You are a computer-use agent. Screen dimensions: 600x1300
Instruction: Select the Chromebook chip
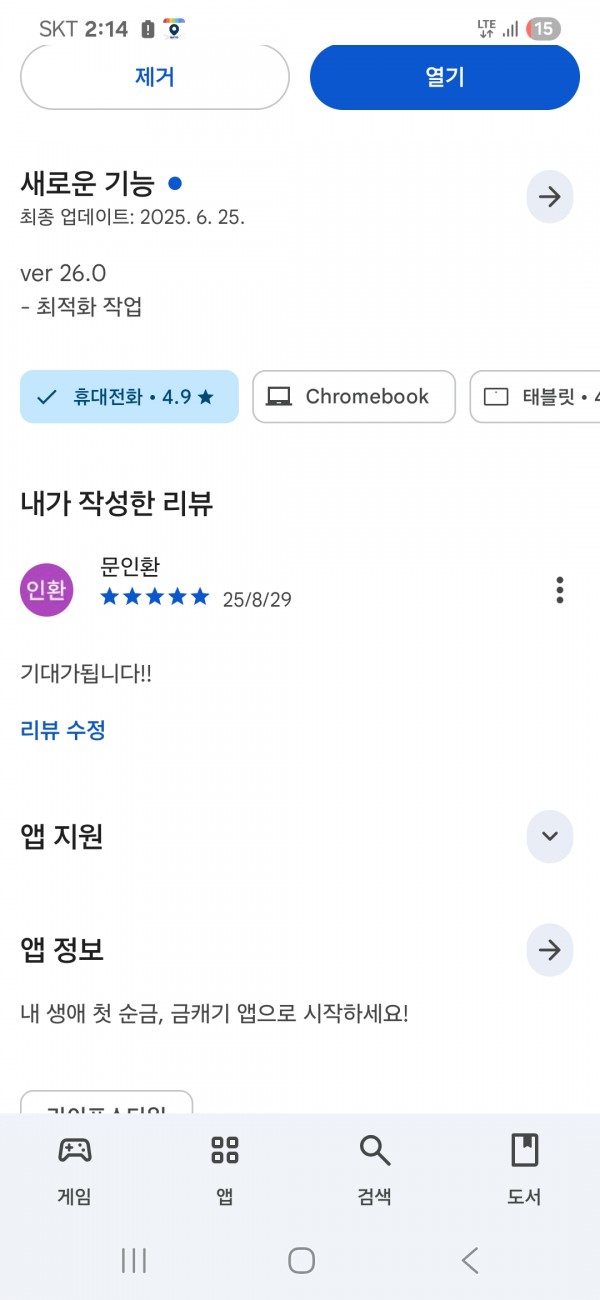coord(354,397)
